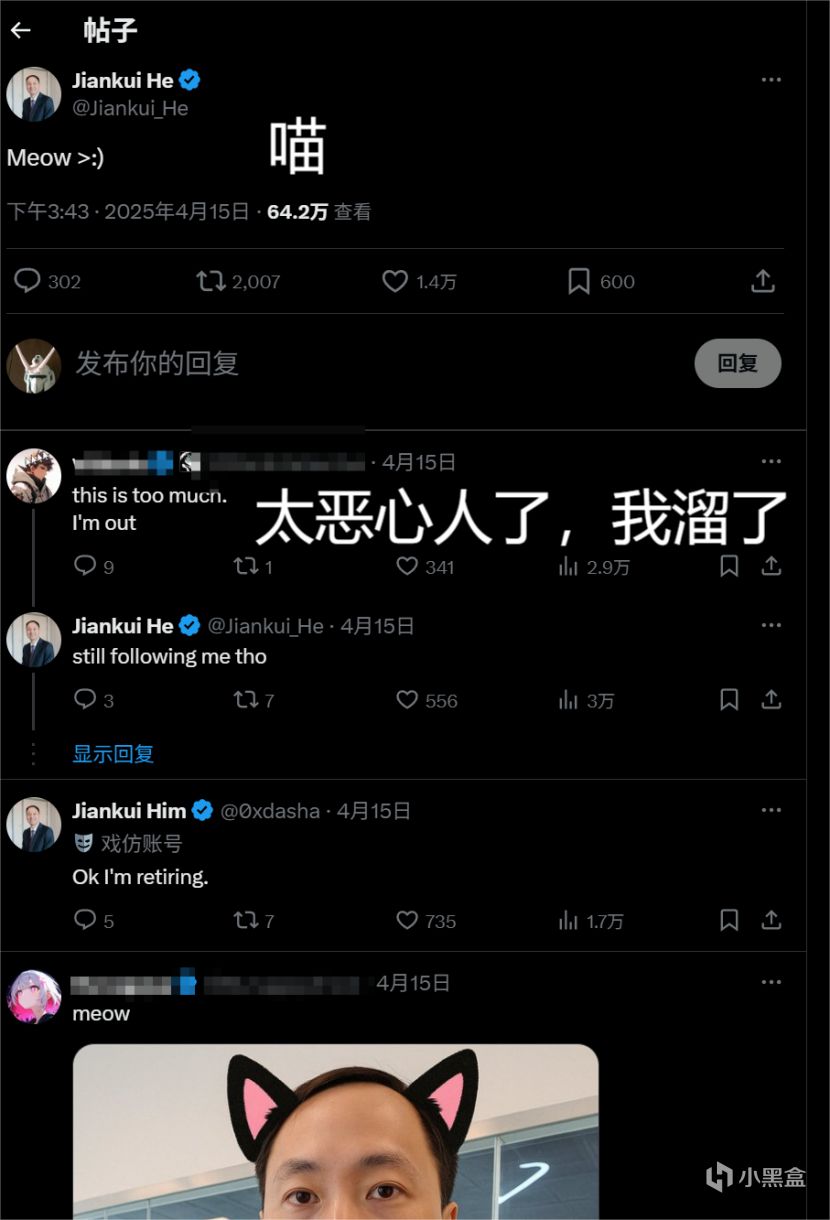This screenshot has width=830, height=1220.
Task: Open overflow menu on the Meow >:) post
Action: [x=770, y=80]
